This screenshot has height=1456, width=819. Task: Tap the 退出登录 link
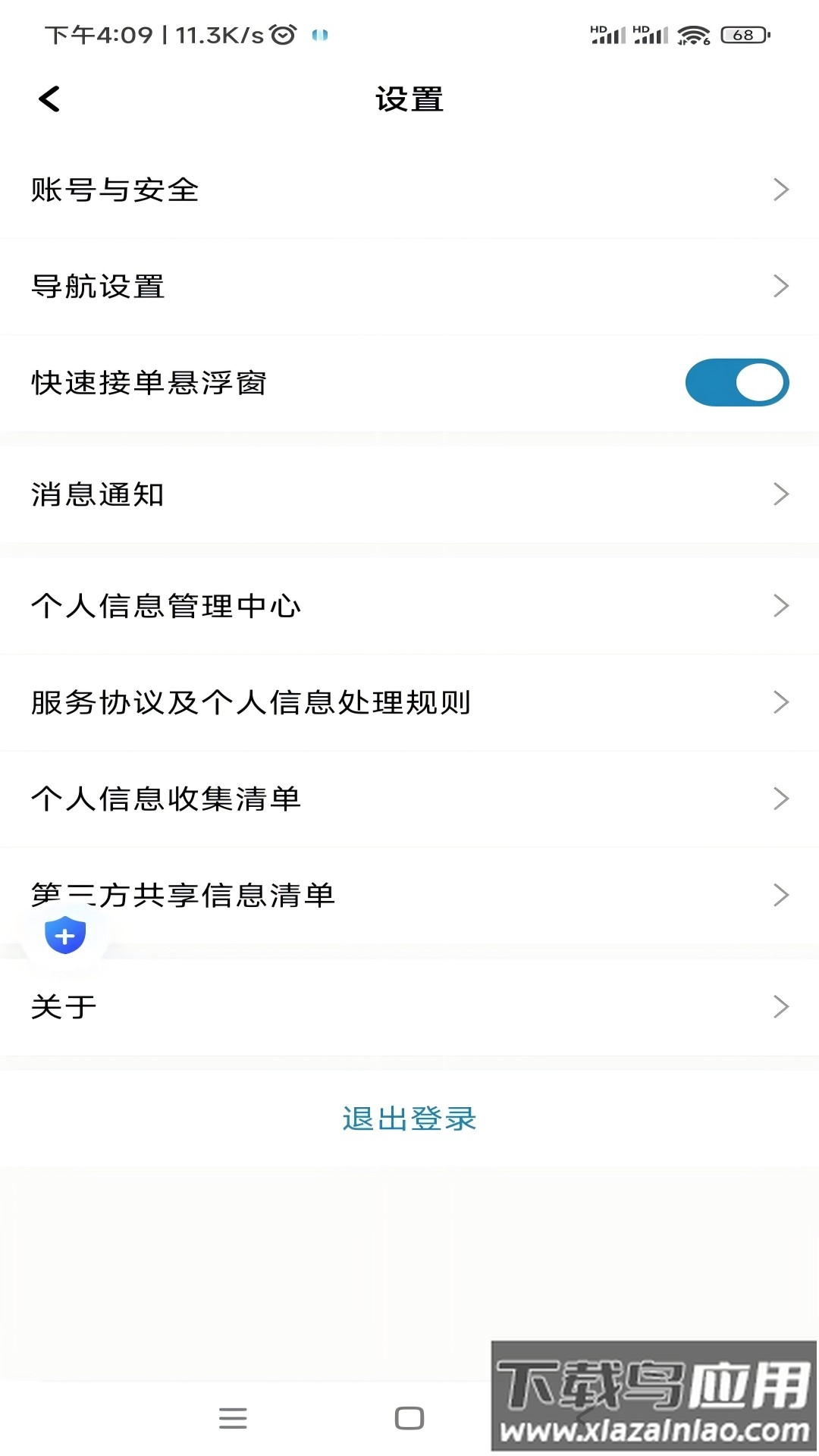pos(409,1118)
